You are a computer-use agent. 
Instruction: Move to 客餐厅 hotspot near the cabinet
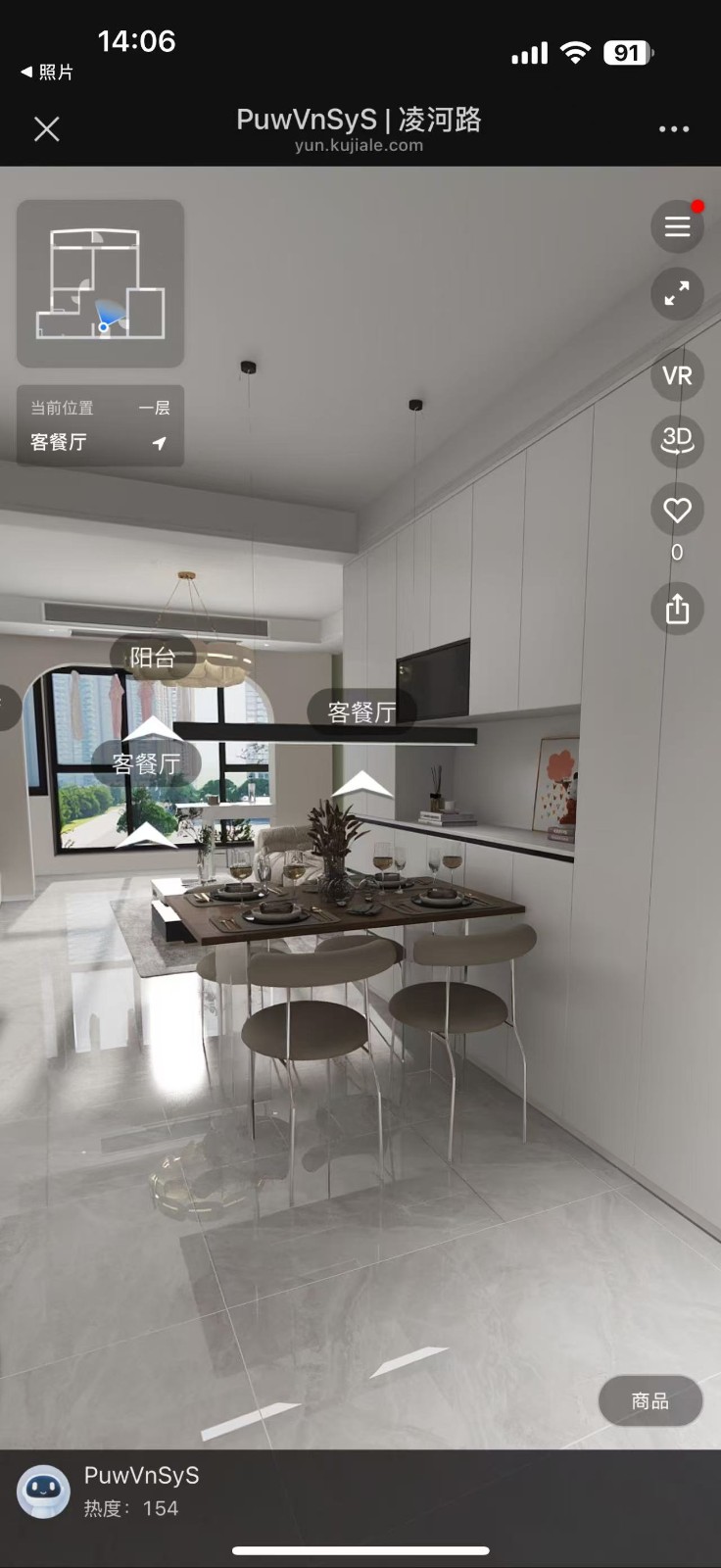(x=361, y=712)
